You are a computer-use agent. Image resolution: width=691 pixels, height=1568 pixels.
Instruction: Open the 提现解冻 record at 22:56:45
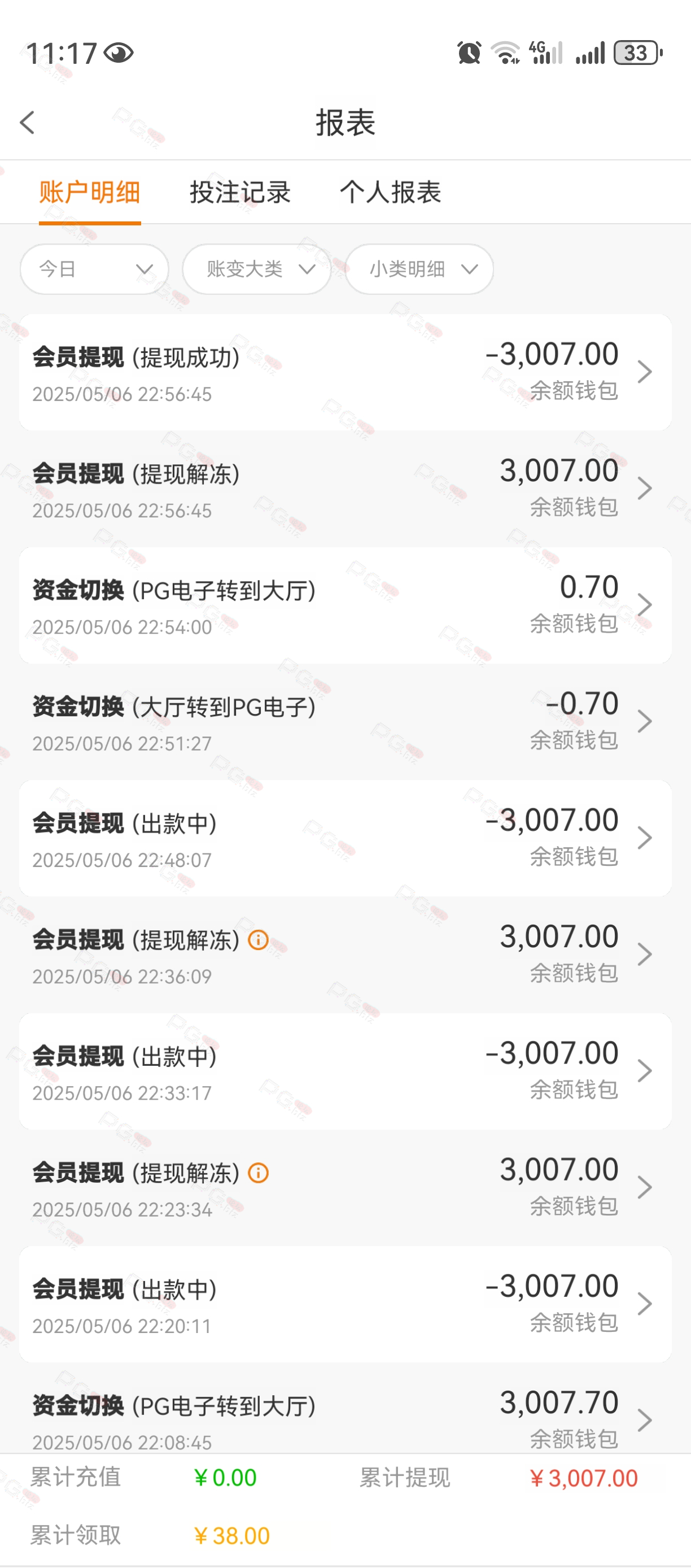(345, 488)
